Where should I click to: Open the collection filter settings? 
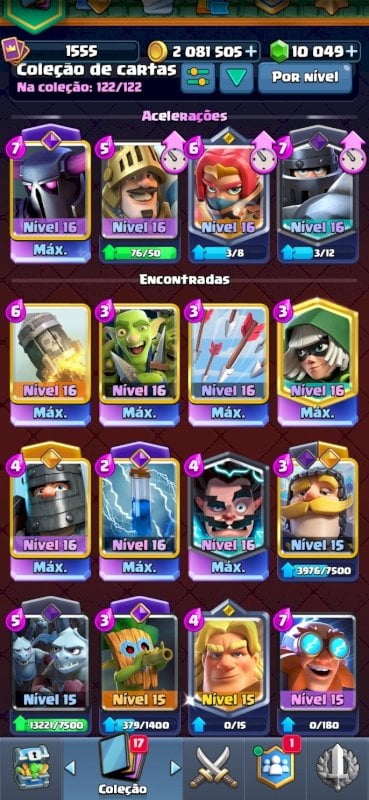pyautogui.click(x=198, y=78)
